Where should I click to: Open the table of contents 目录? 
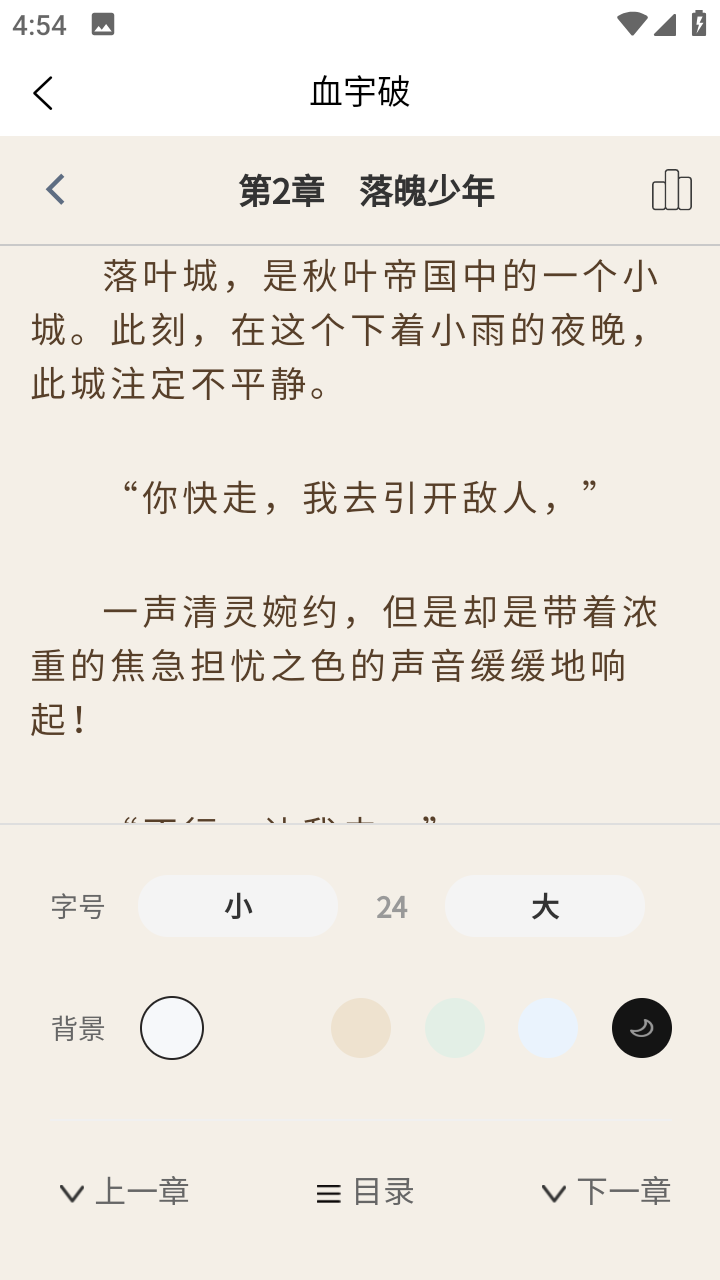pyautogui.click(x=365, y=1192)
